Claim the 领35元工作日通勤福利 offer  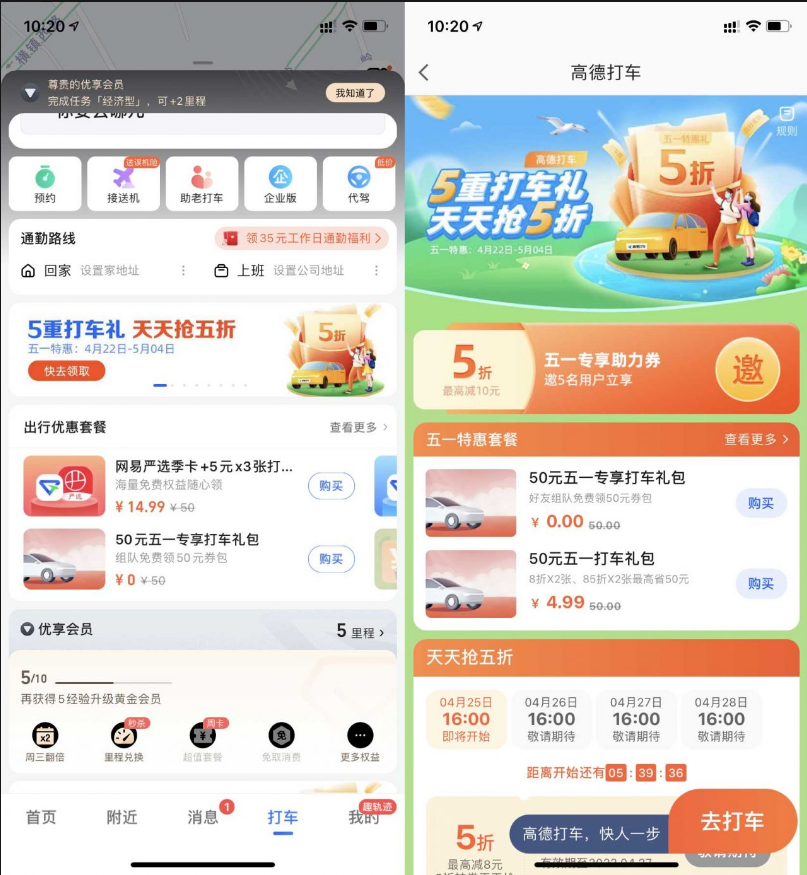pyautogui.click(x=301, y=239)
